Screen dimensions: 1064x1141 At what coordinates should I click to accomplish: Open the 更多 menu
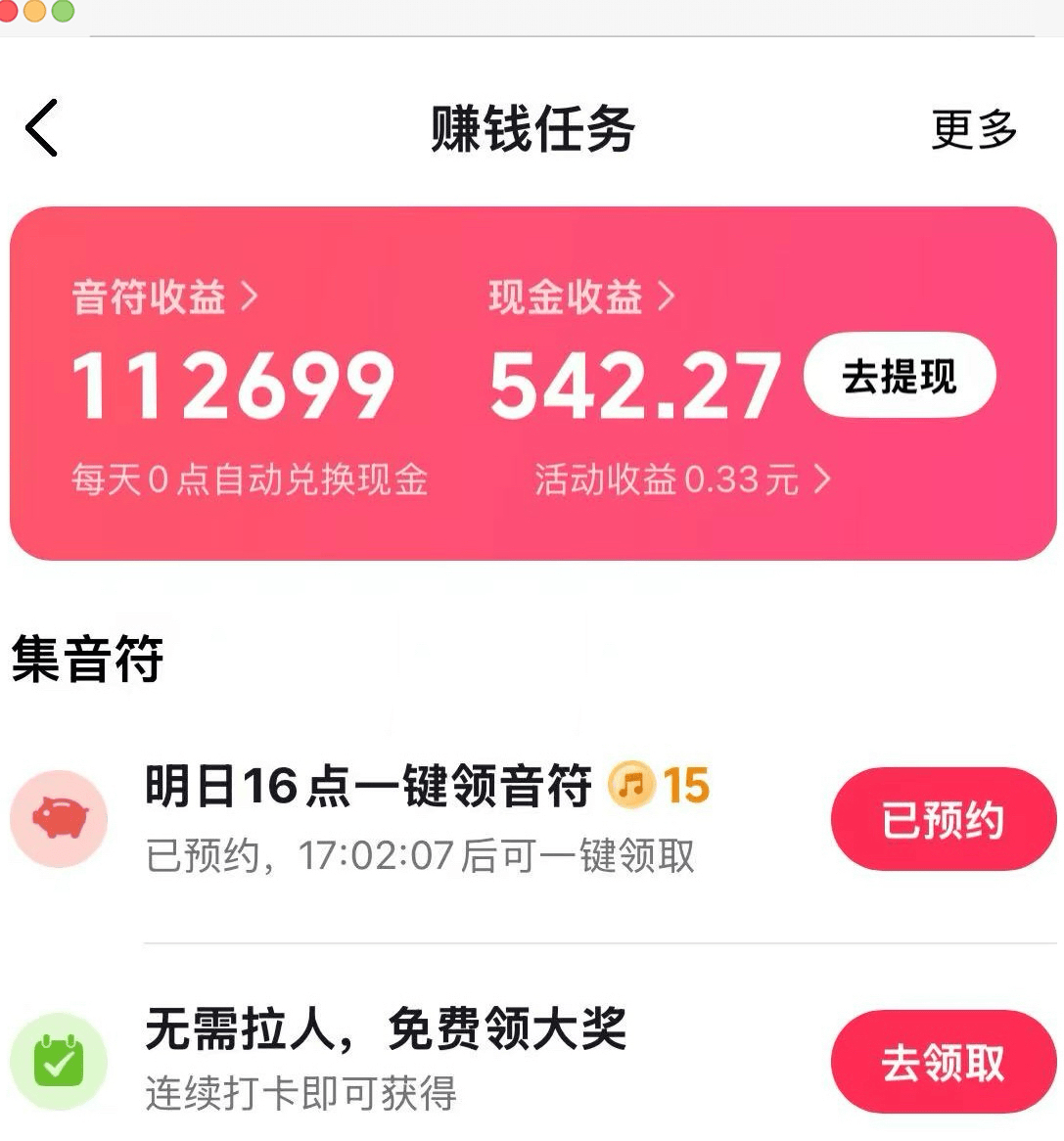coord(973,129)
